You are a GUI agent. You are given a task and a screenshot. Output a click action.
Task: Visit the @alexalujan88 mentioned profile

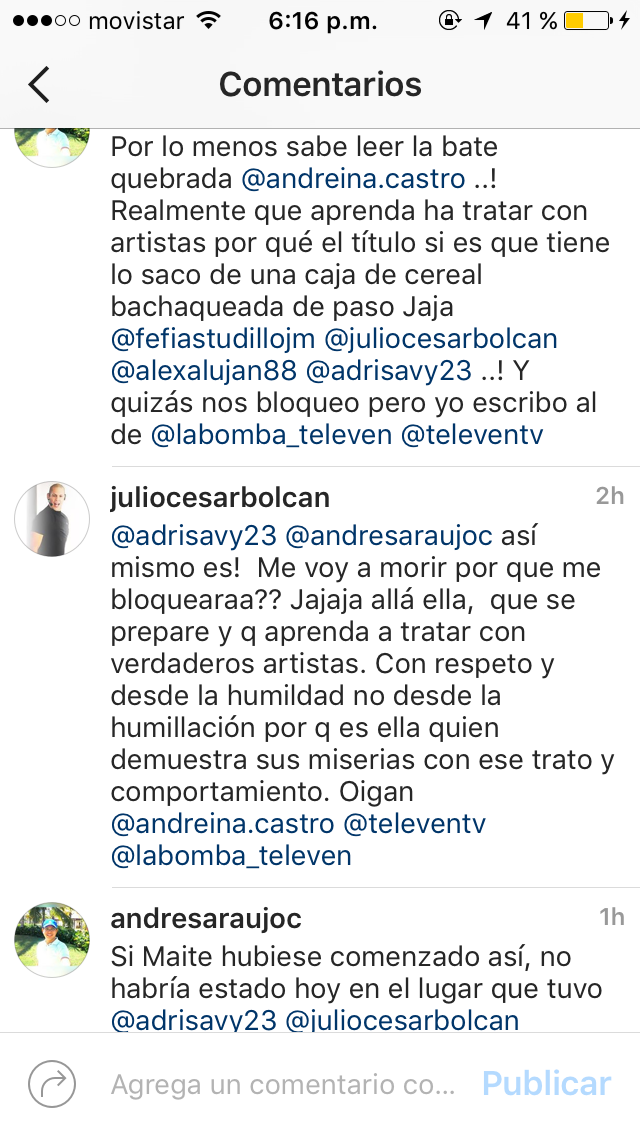[x=204, y=371]
